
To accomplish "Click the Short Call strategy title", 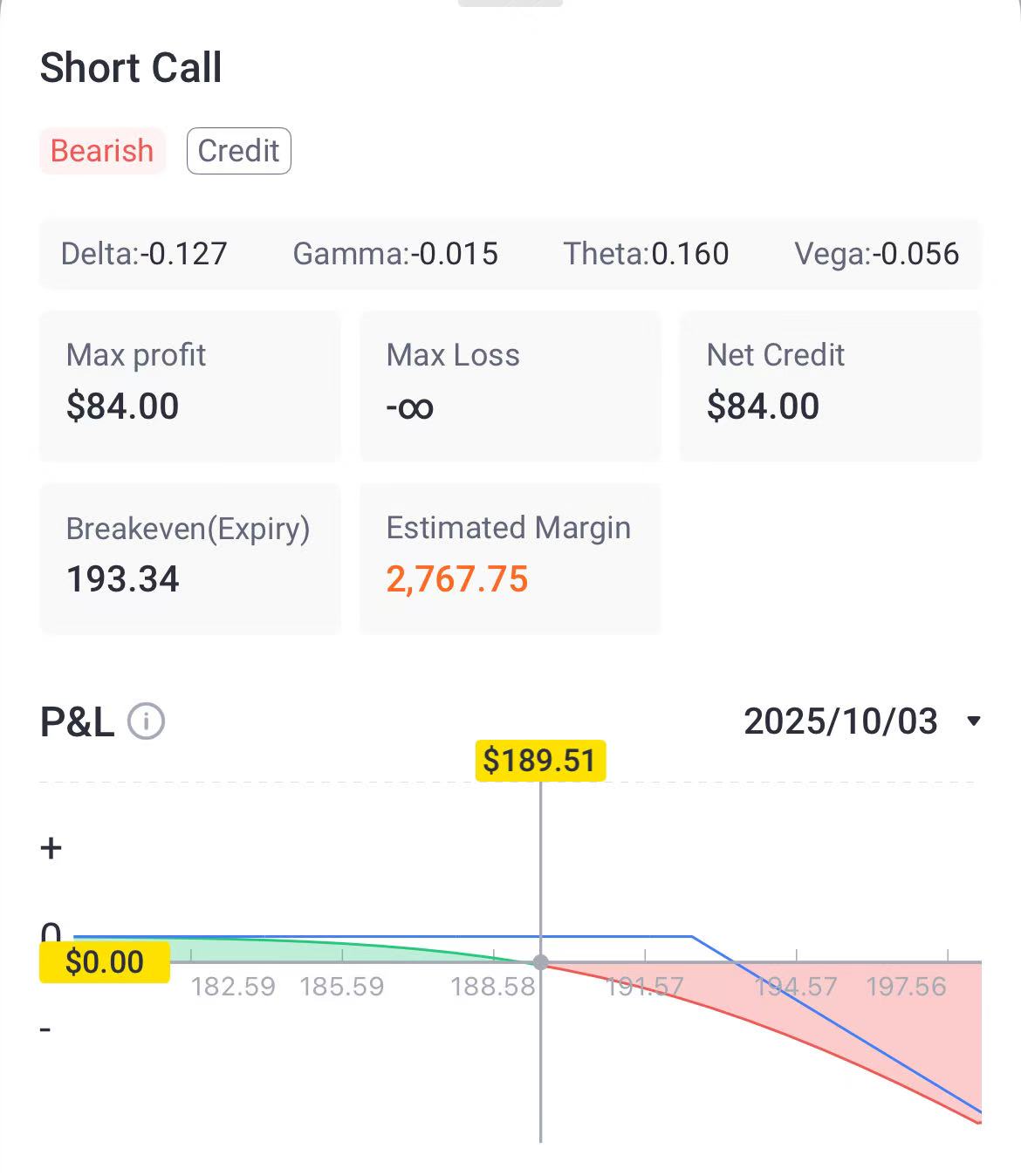I will [132, 67].
